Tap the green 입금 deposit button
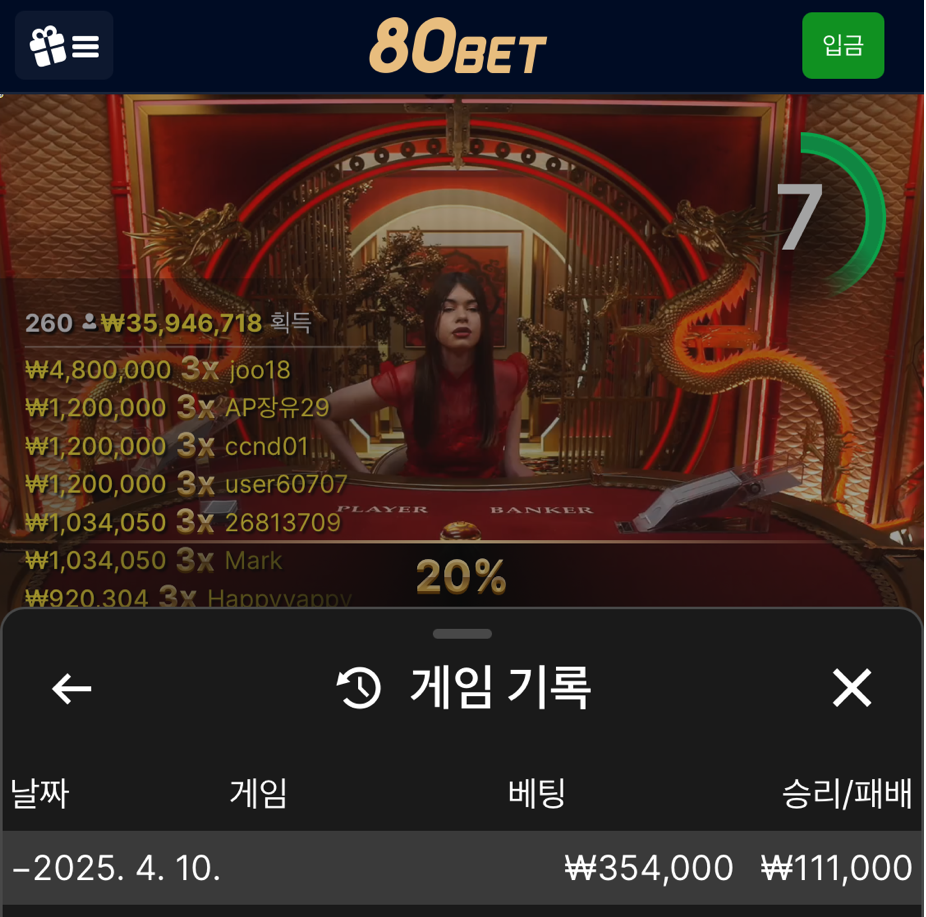Screen dimensions: 926x917 point(842,46)
